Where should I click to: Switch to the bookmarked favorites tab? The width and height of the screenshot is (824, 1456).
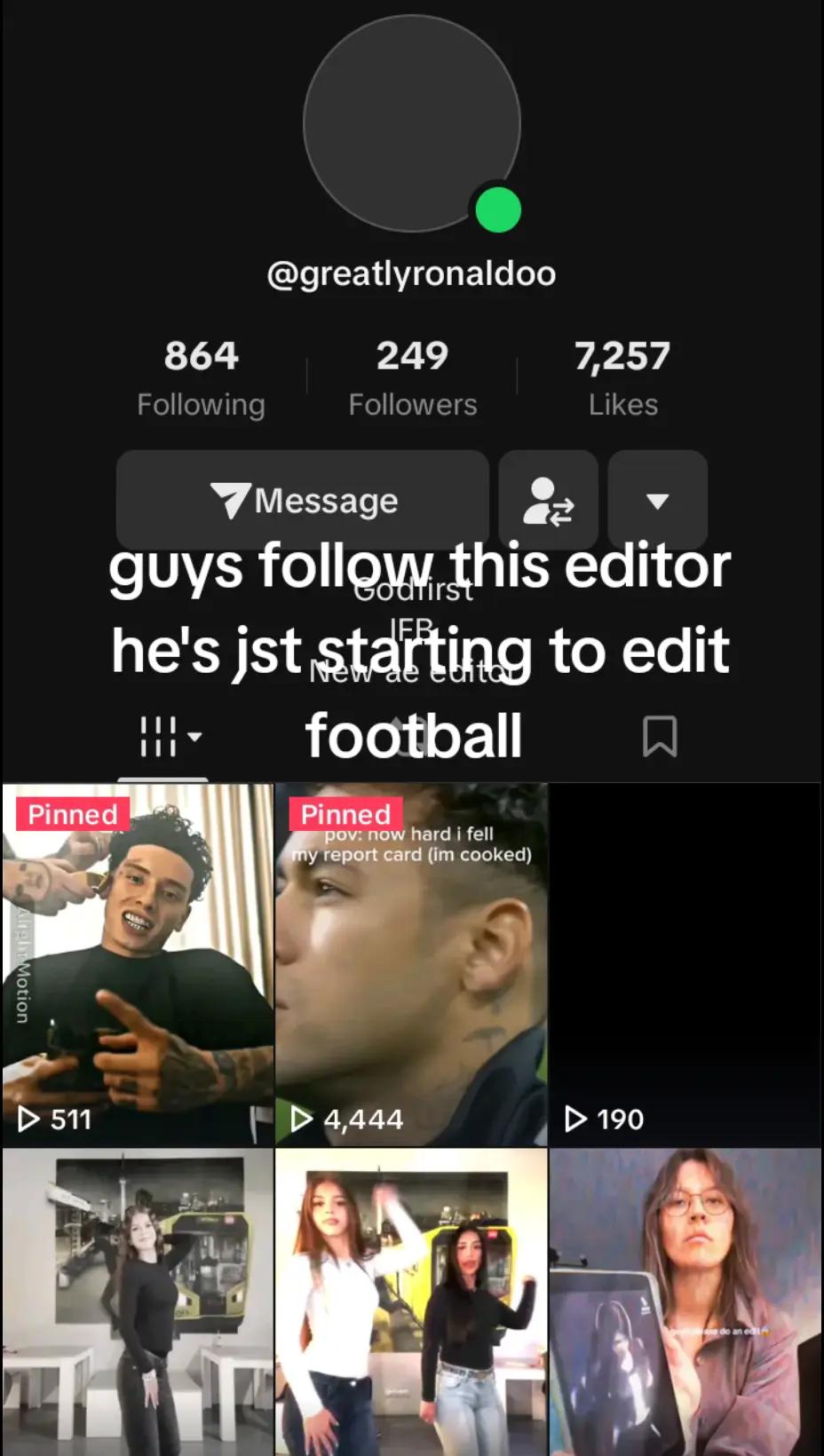660,737
